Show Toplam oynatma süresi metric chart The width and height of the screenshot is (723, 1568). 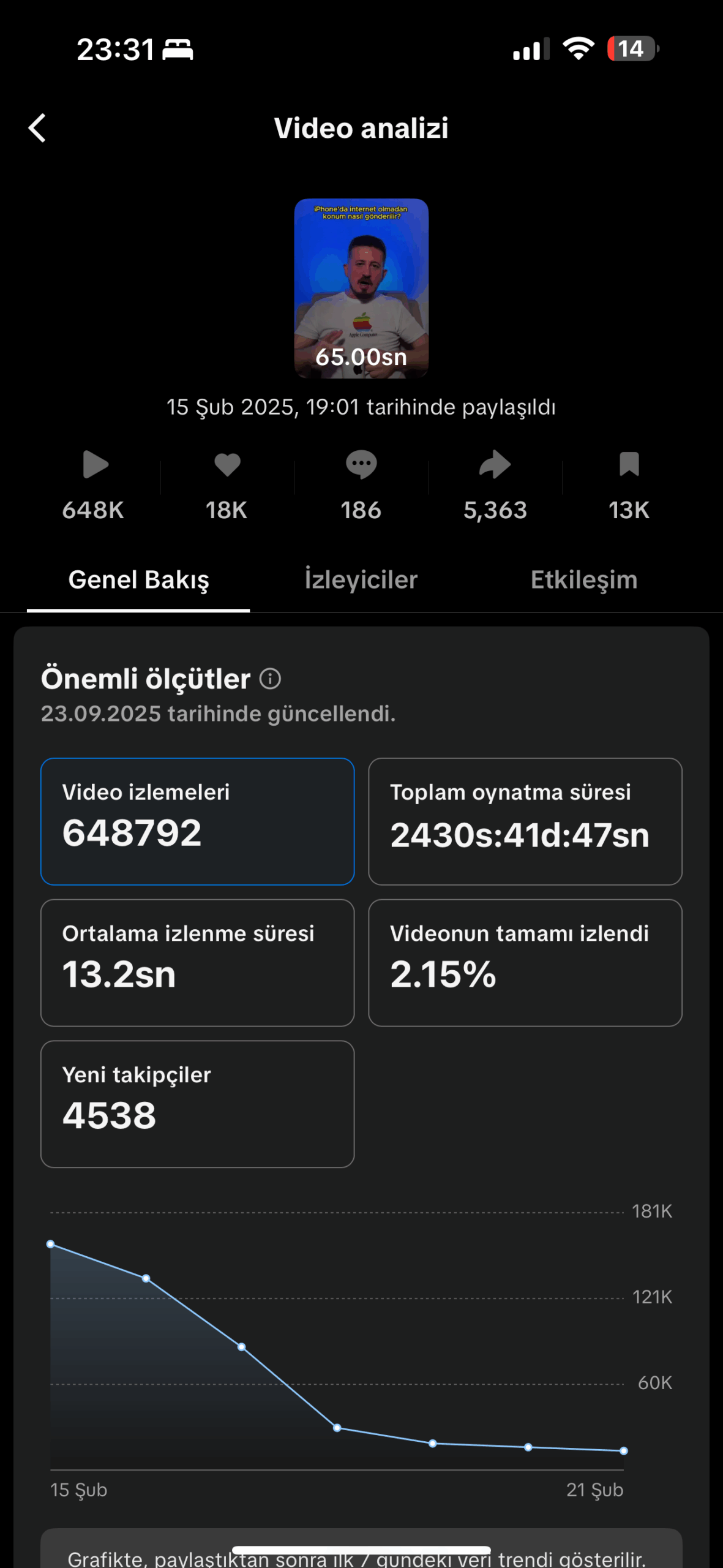(525, 821)
